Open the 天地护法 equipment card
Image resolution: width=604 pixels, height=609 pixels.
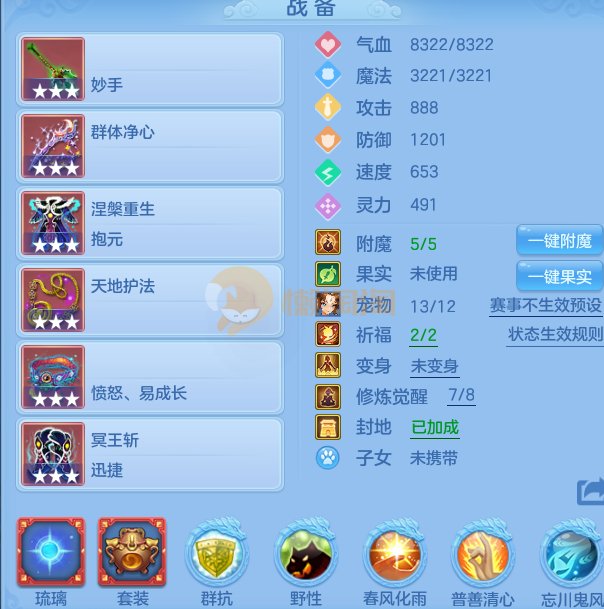[150, 300]
